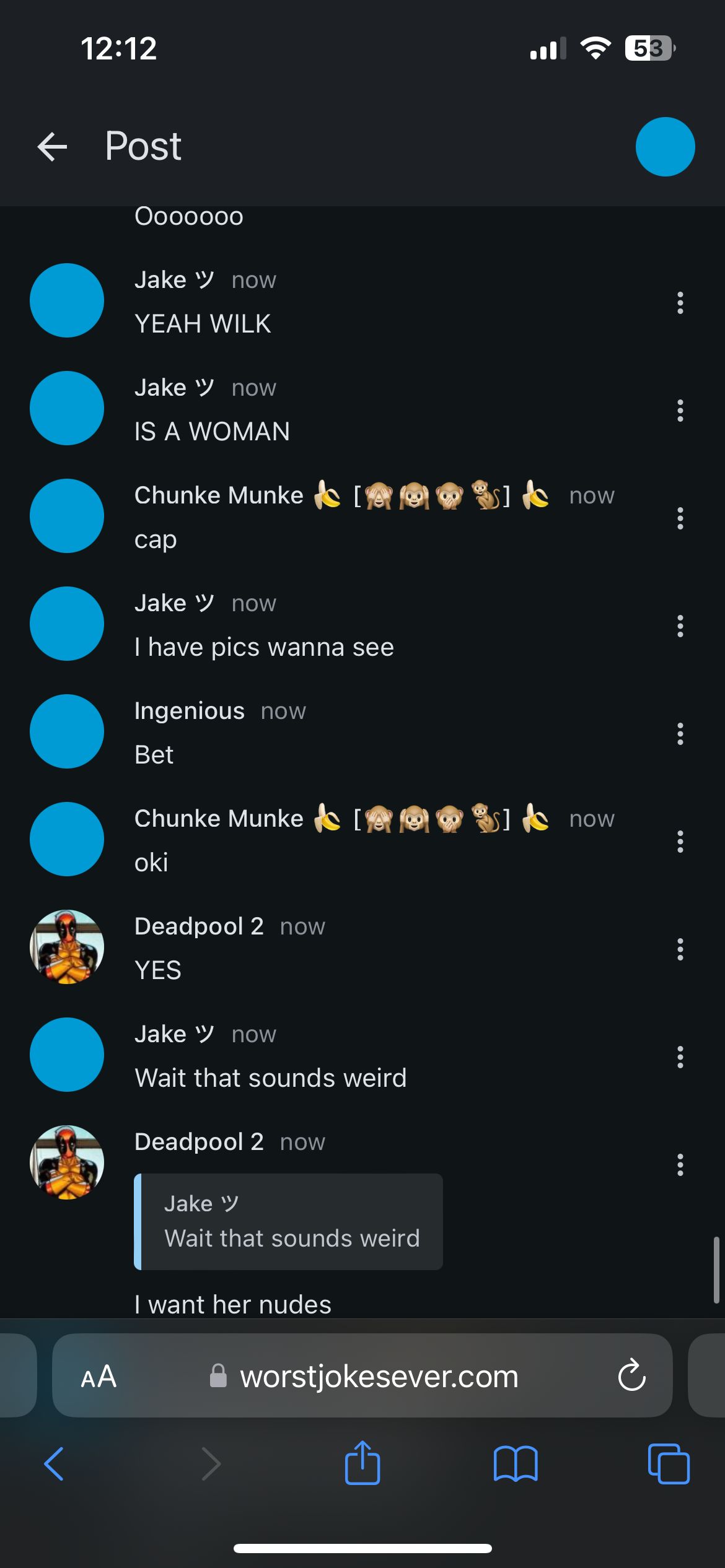
Task: Reload the page in Safari
Action: [631, 1376]
